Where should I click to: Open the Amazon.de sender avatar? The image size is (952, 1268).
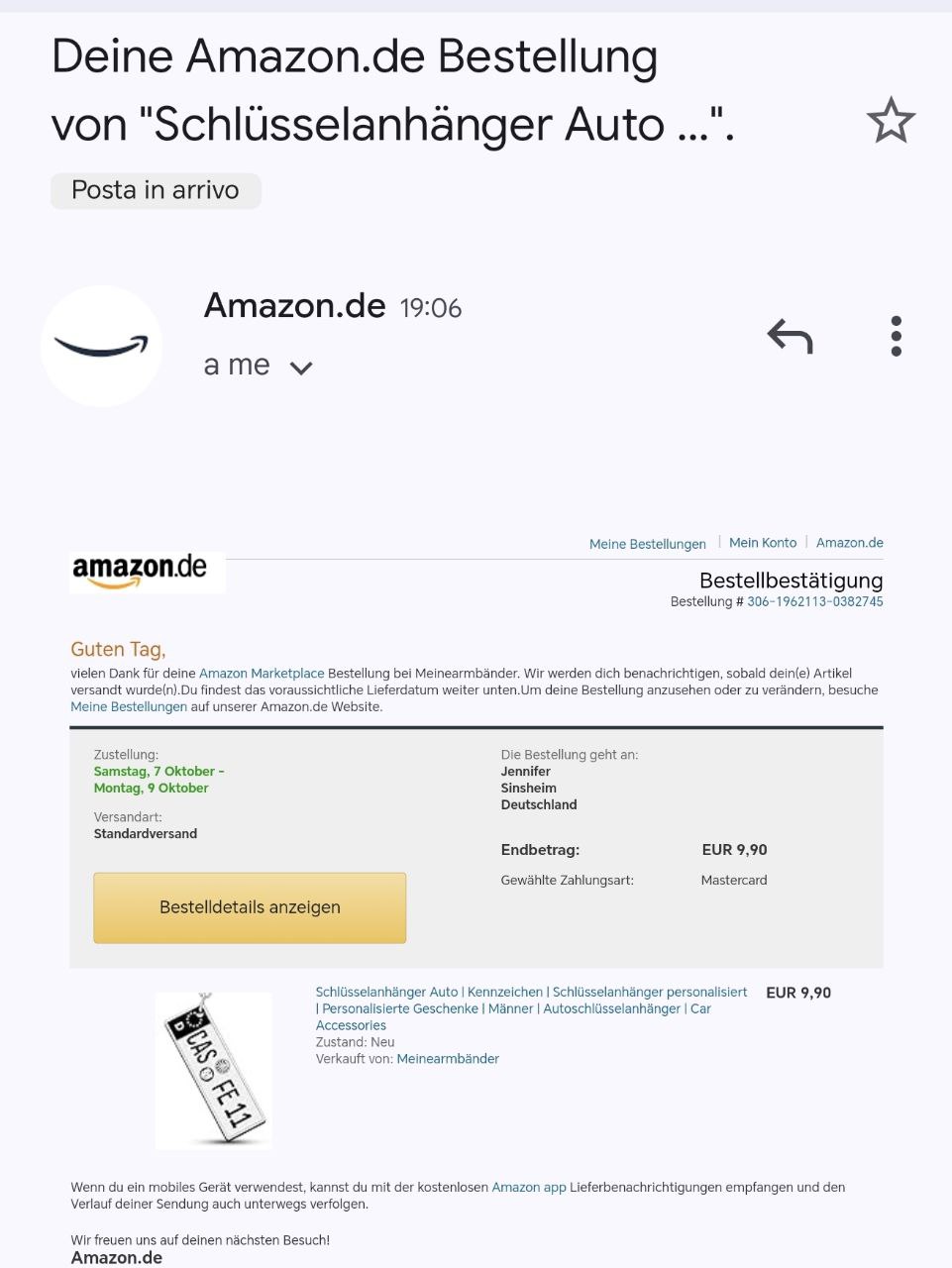click(101, 346)
